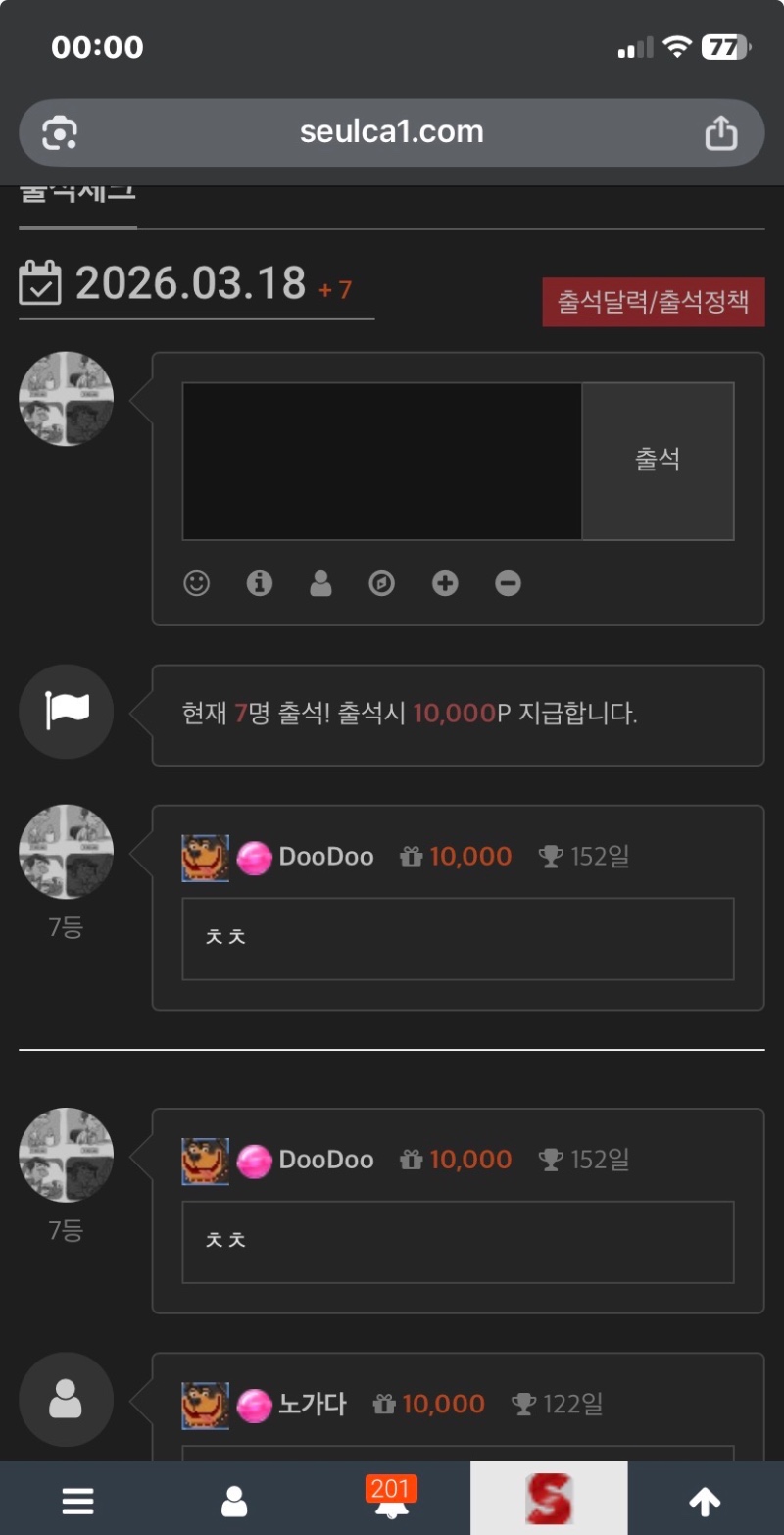
Task: Tap the red S logo home button
Action: pyautogui.click(x=549, y=1500)
